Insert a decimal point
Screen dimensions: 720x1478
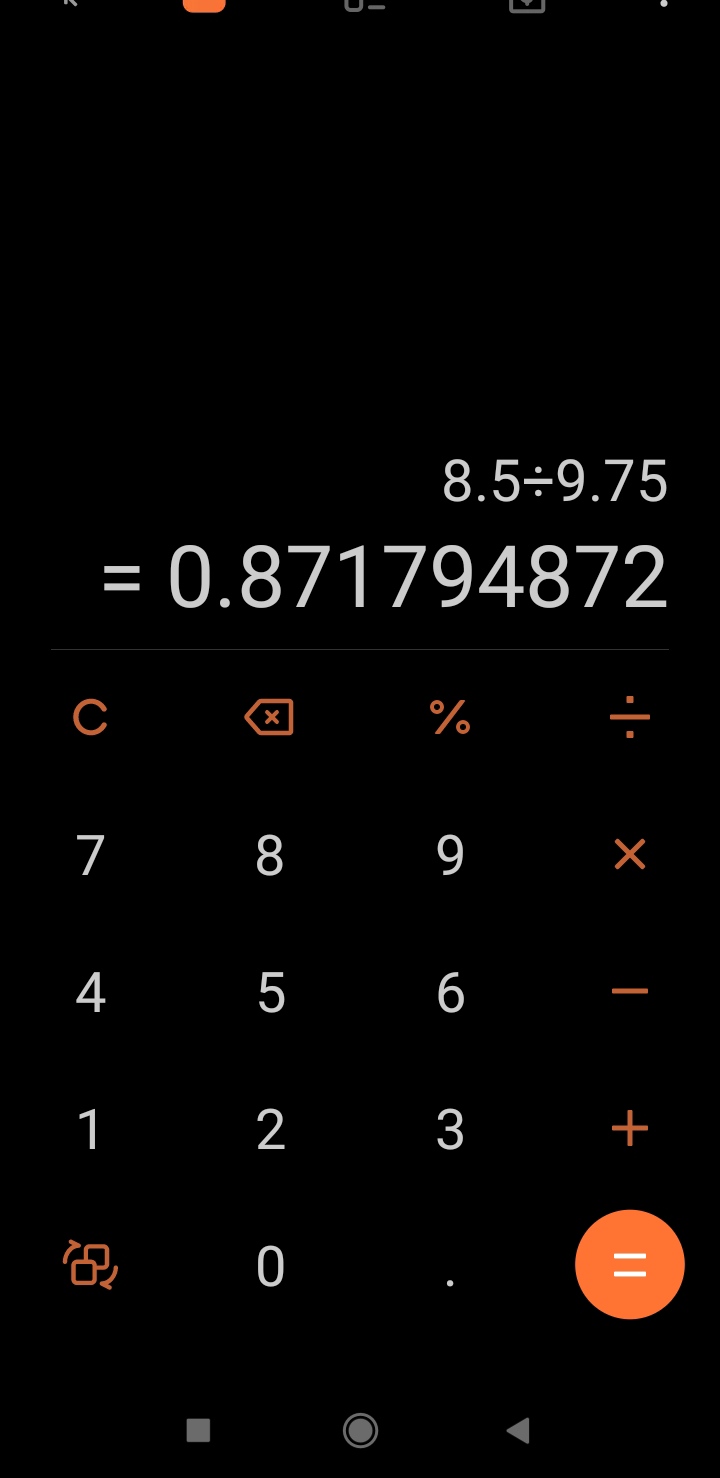coord(450,1282)
